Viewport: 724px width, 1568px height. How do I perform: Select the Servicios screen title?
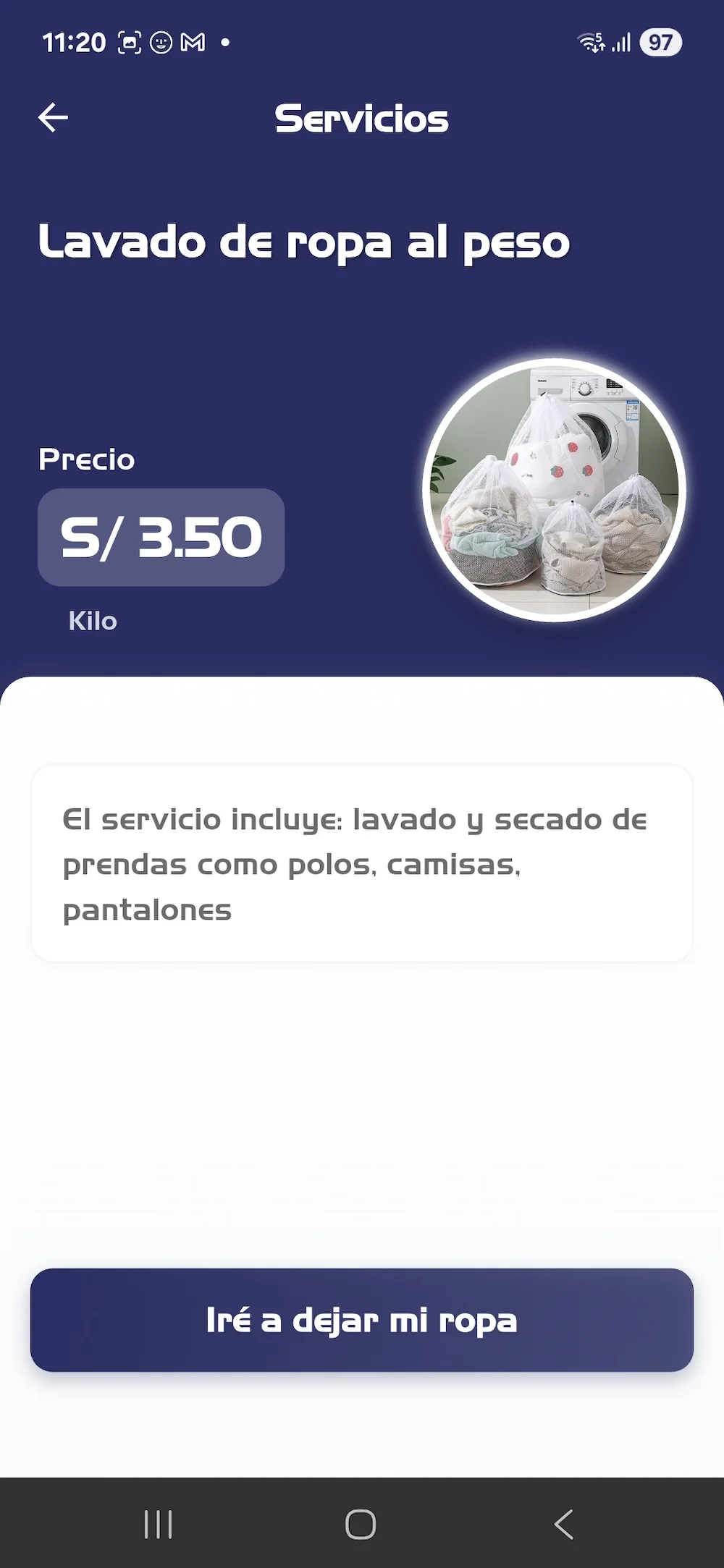(x=361, y=118)
